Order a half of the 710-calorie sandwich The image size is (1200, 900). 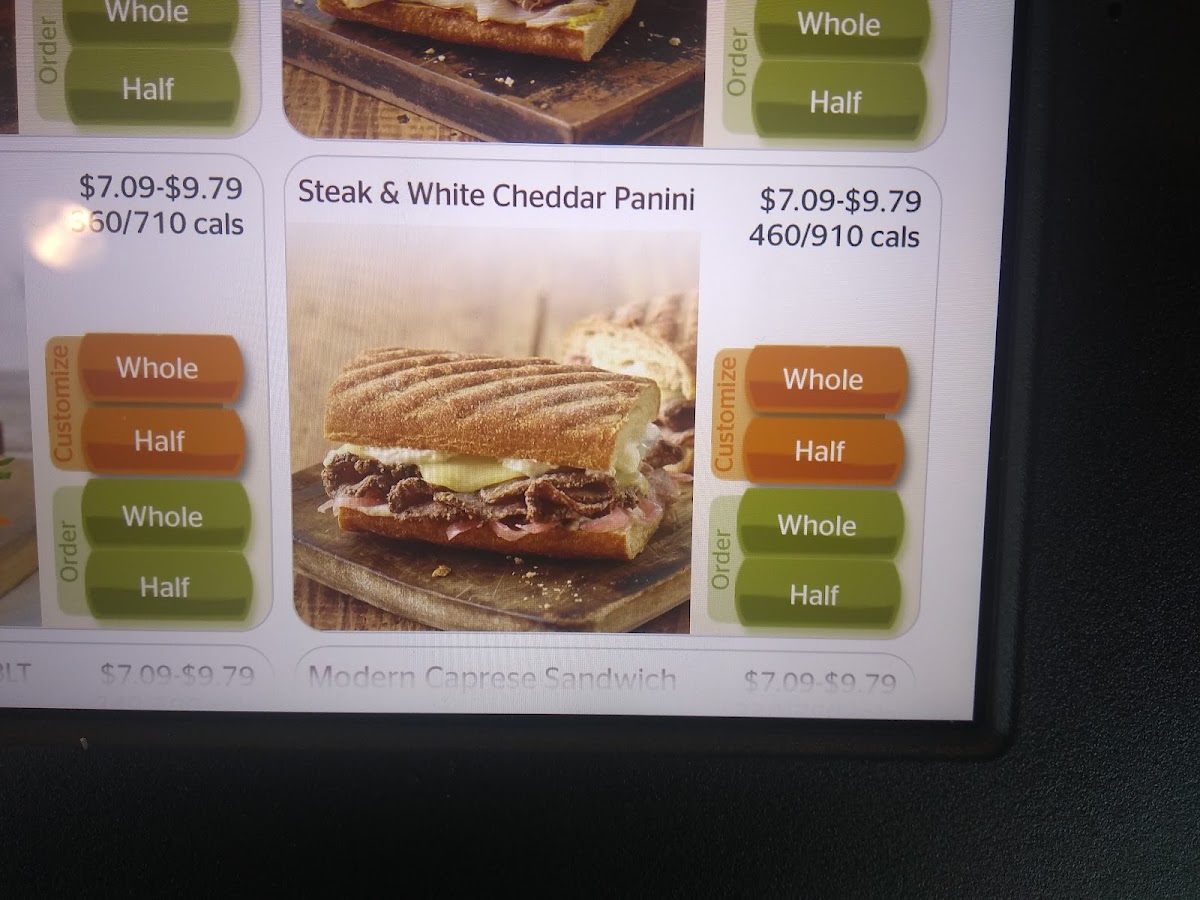pyautogui.click(x=166, y=586)
